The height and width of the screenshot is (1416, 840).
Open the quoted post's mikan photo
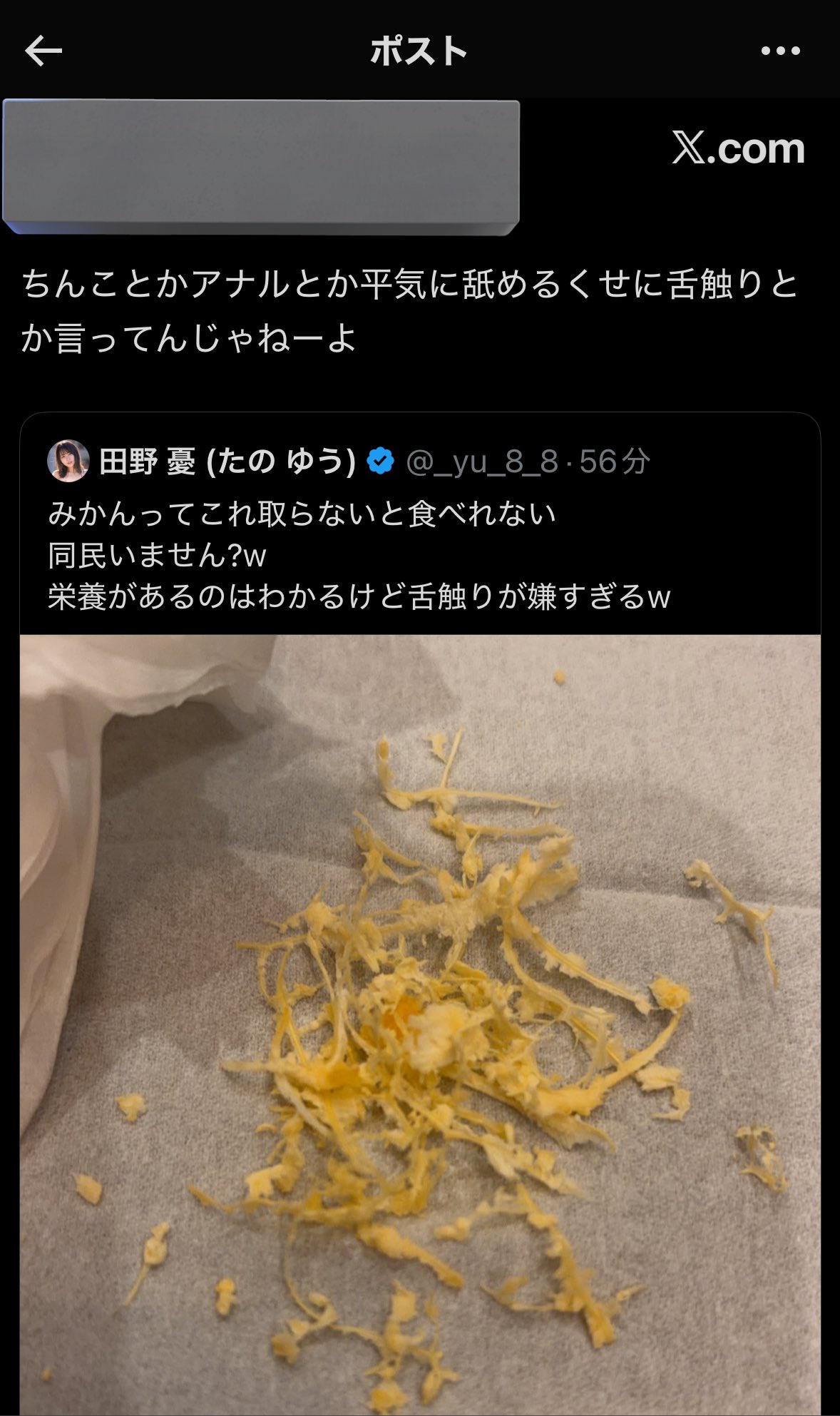point(420,1024)
